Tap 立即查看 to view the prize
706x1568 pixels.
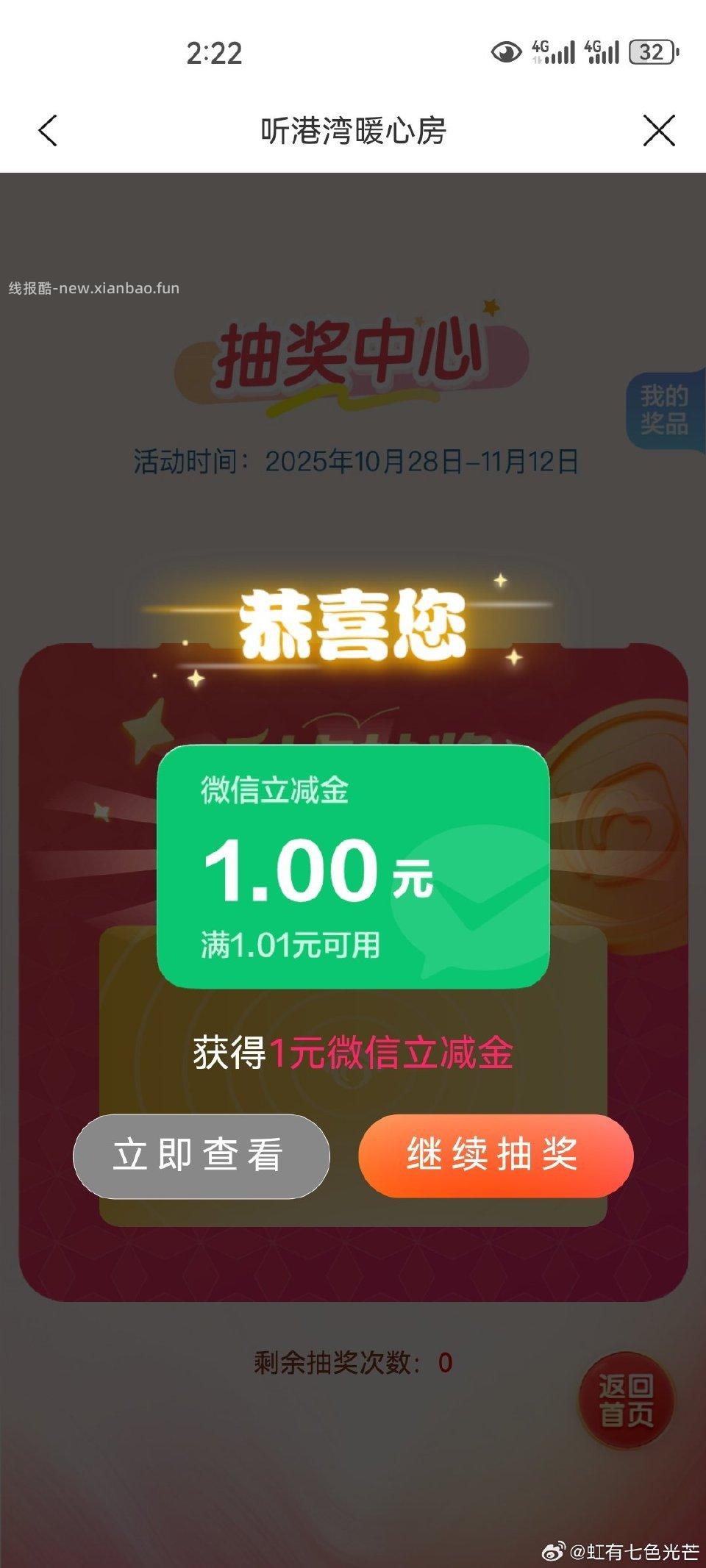201,1156
